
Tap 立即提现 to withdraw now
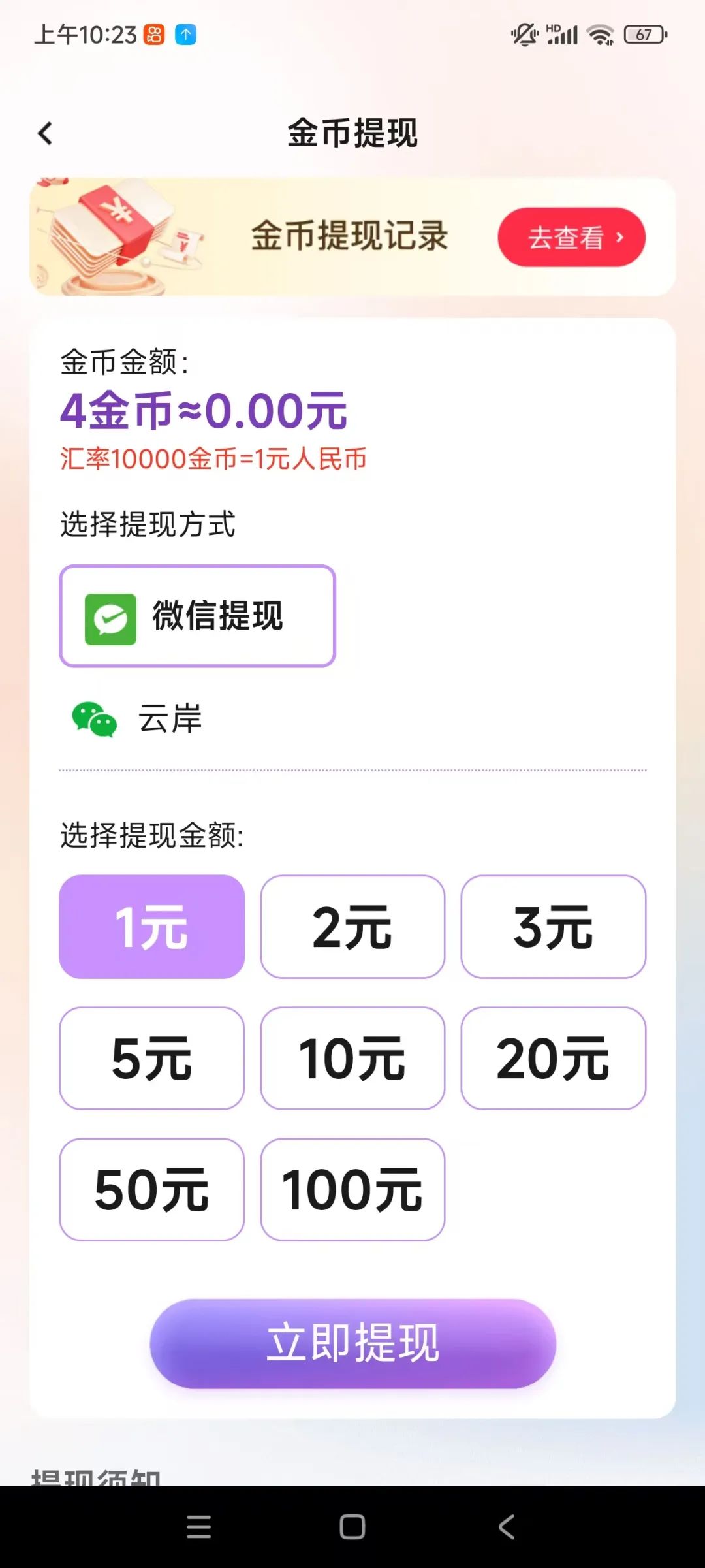coord(353,1343)
